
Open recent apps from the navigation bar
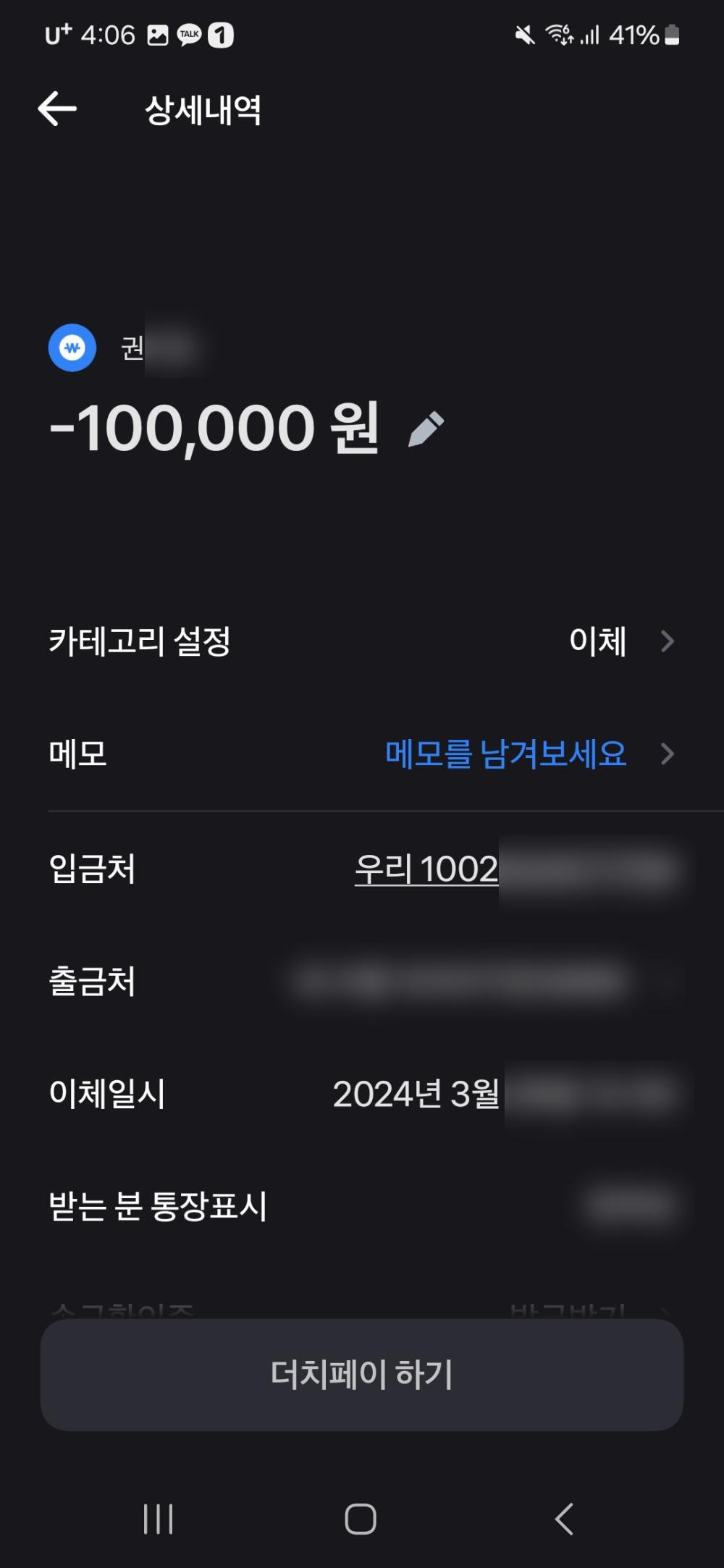[158, 1519]
